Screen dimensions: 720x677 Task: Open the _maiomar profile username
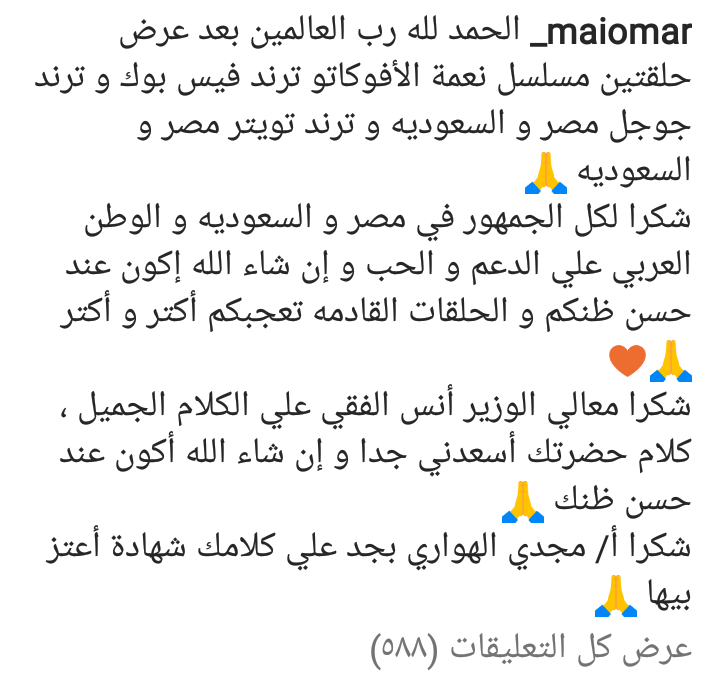(607, 32)
